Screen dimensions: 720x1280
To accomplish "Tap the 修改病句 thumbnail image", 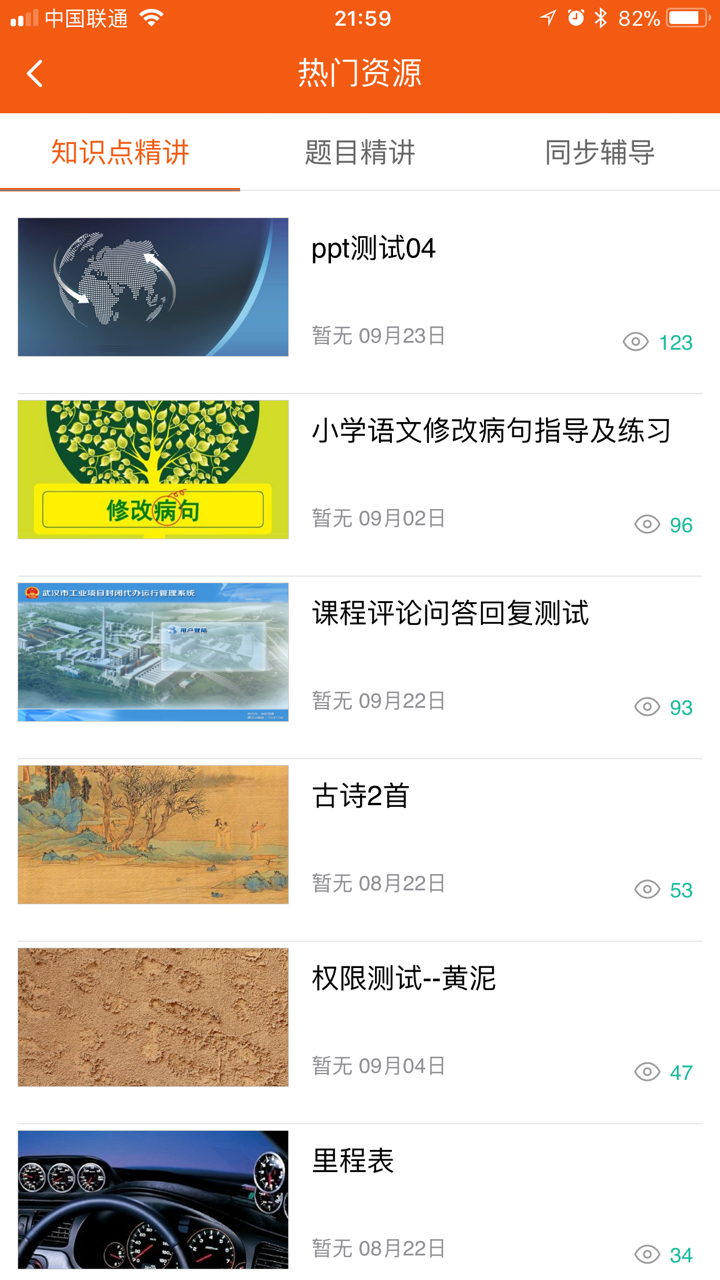I will point(151,470).
